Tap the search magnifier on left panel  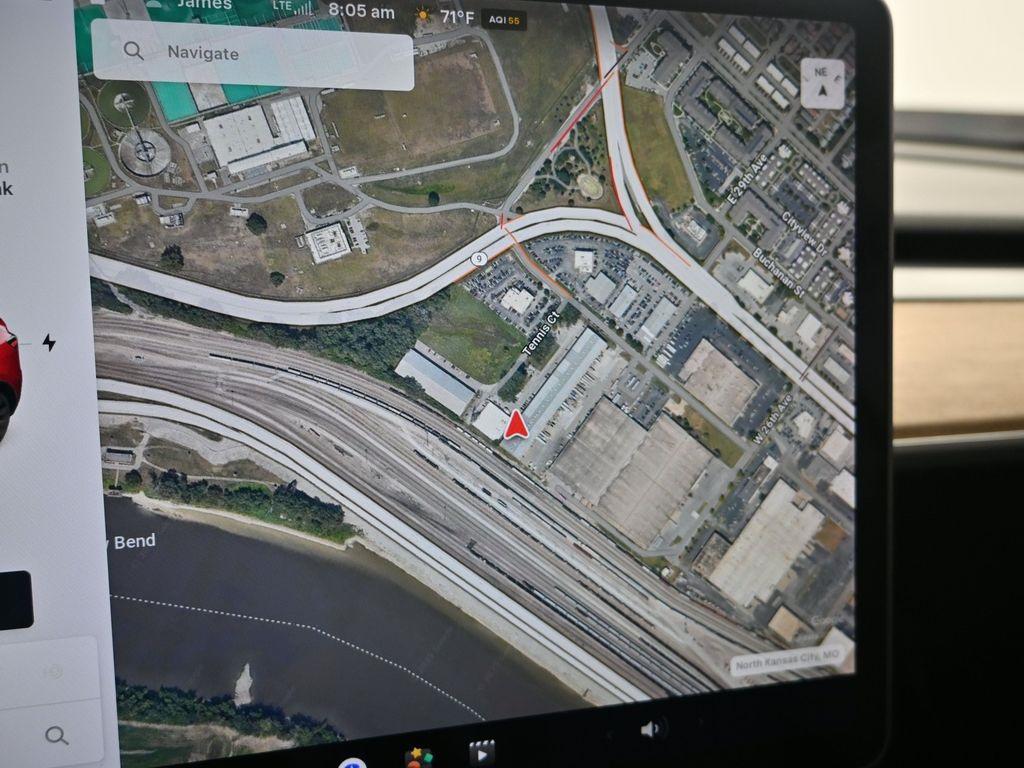point(57,735)
